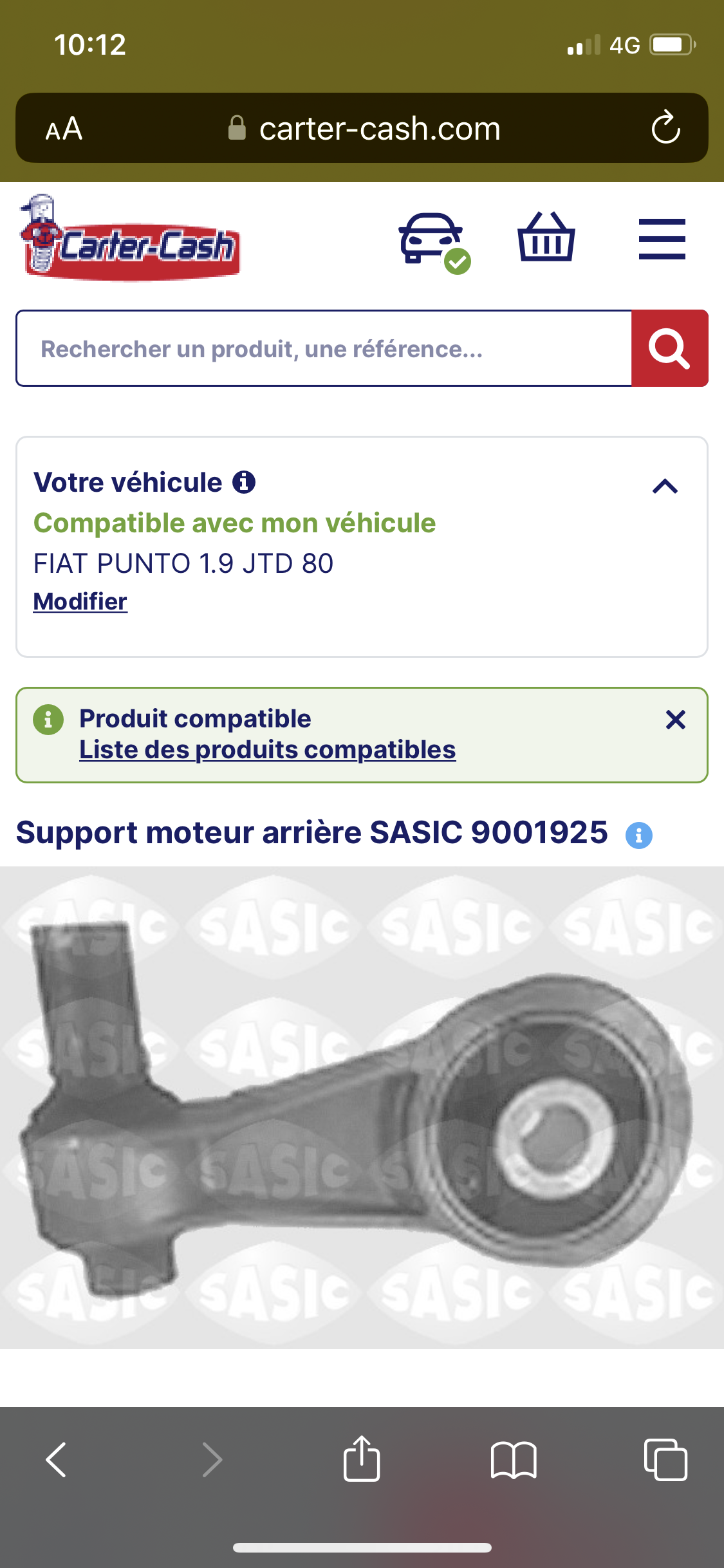Open Liste des produits compatibles link
The height and width of the screenshot is (1568, 724).
268,750
